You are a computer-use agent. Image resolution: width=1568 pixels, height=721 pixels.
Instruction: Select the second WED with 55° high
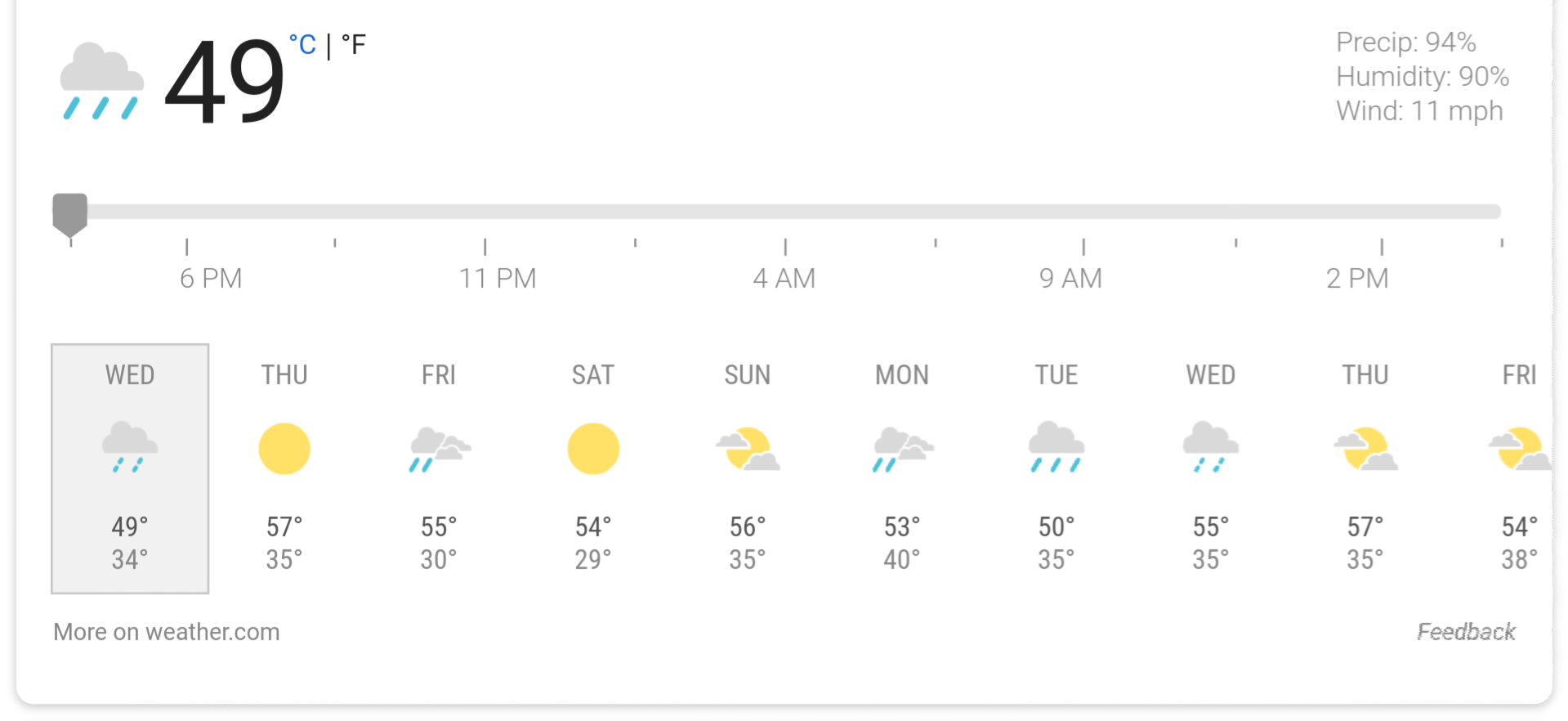coord(1211,468)
